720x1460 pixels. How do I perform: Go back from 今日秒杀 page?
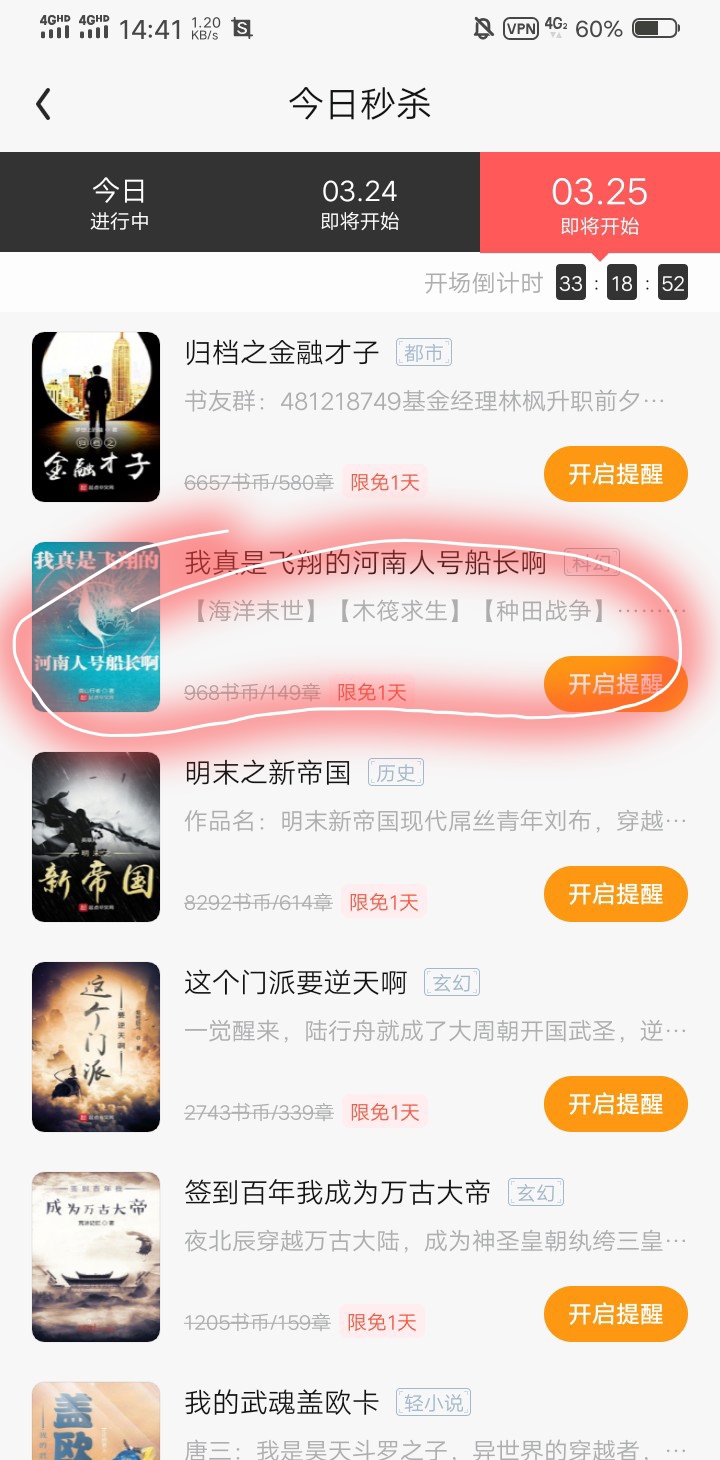pyautogui.click(x=43, y=104)
